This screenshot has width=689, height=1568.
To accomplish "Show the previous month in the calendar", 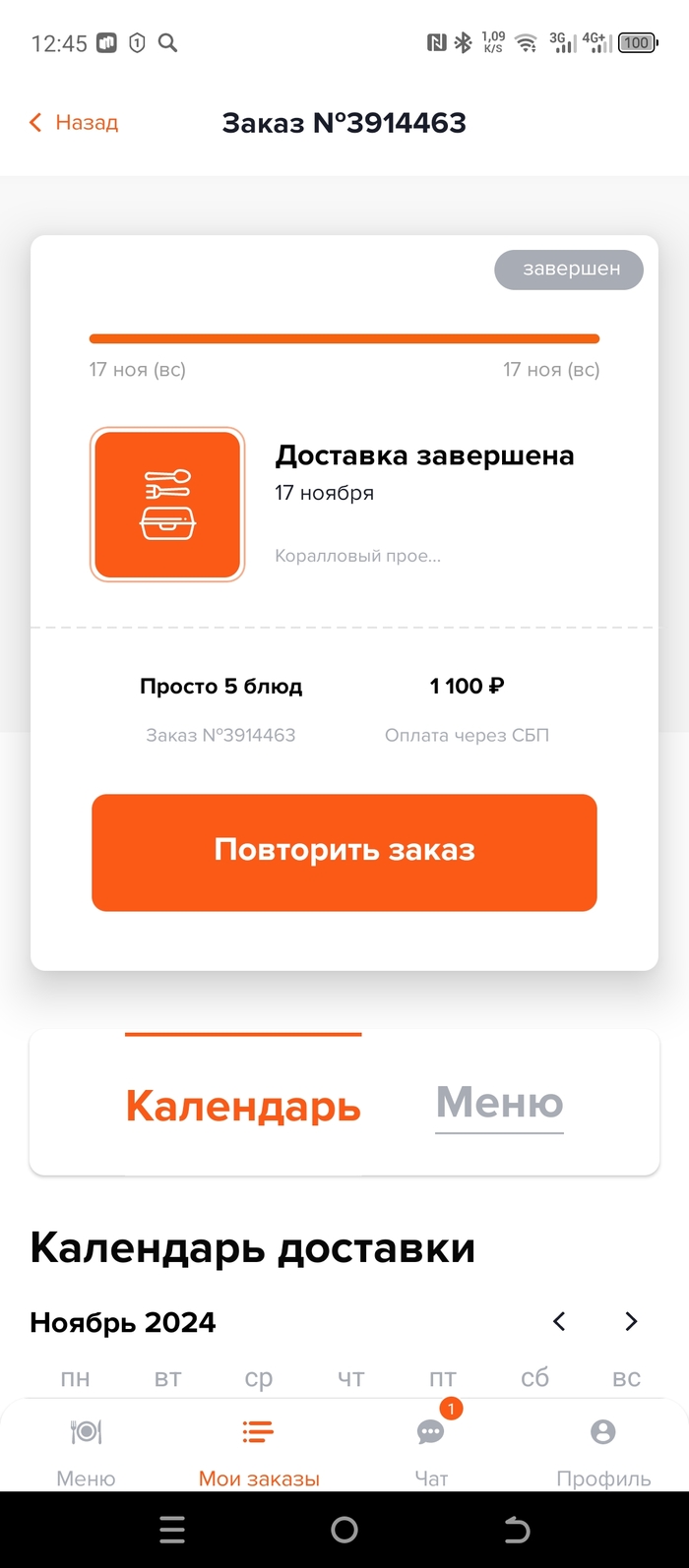I will (559, 1322).
